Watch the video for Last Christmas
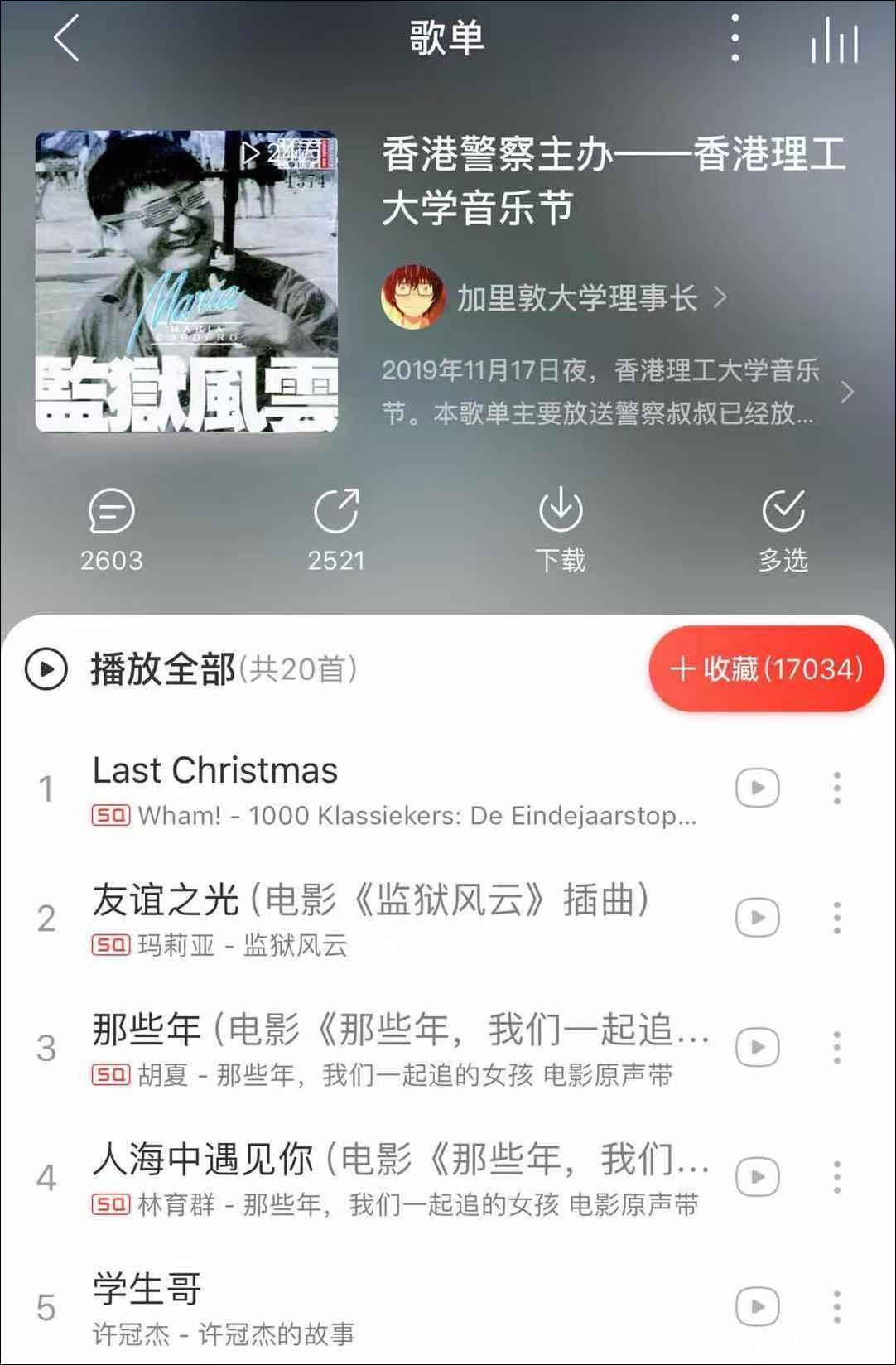This screenshot has width=896, height=1365. click(x=757, y=789)
